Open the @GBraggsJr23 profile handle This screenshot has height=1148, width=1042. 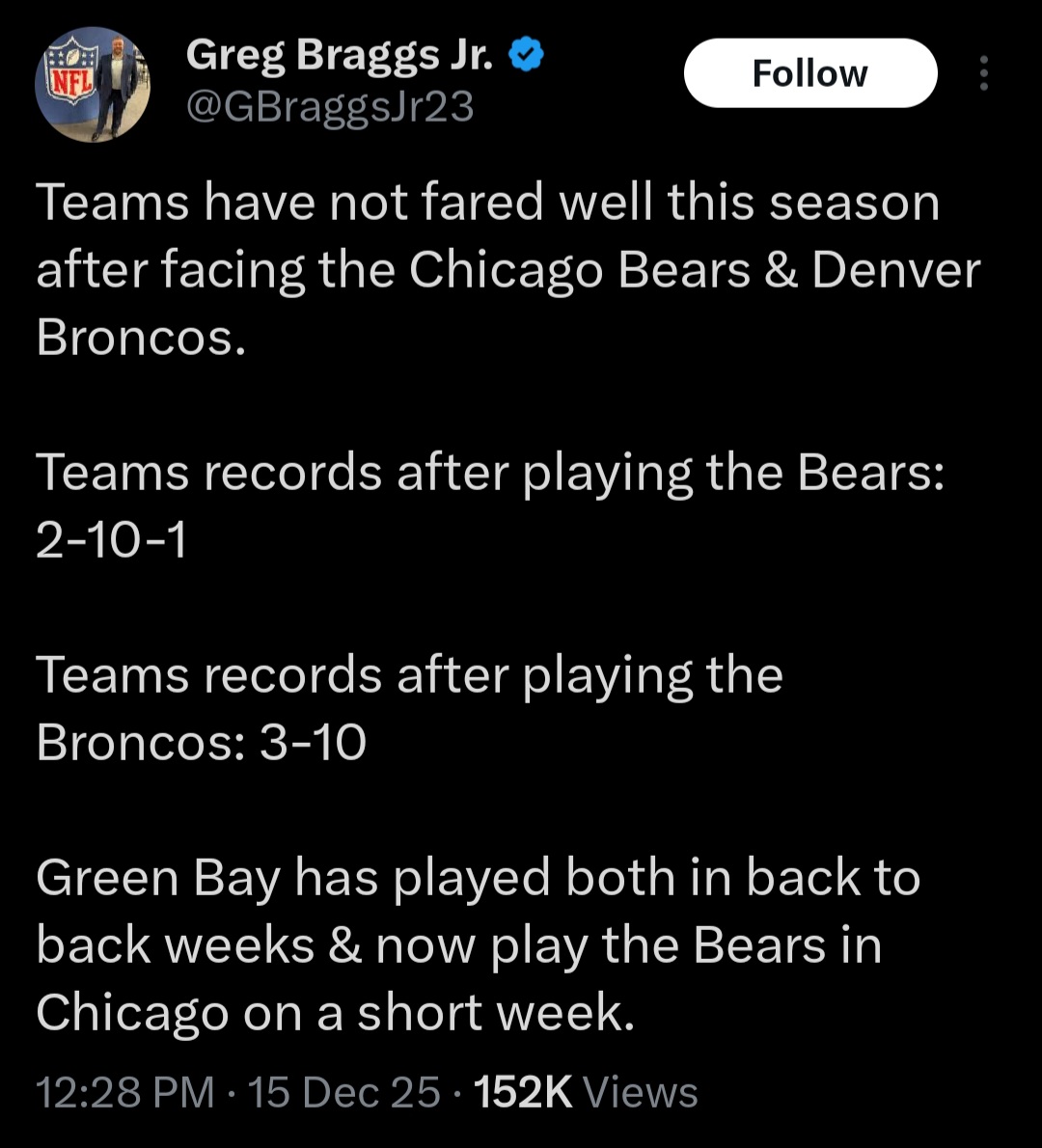coord(330,107)
